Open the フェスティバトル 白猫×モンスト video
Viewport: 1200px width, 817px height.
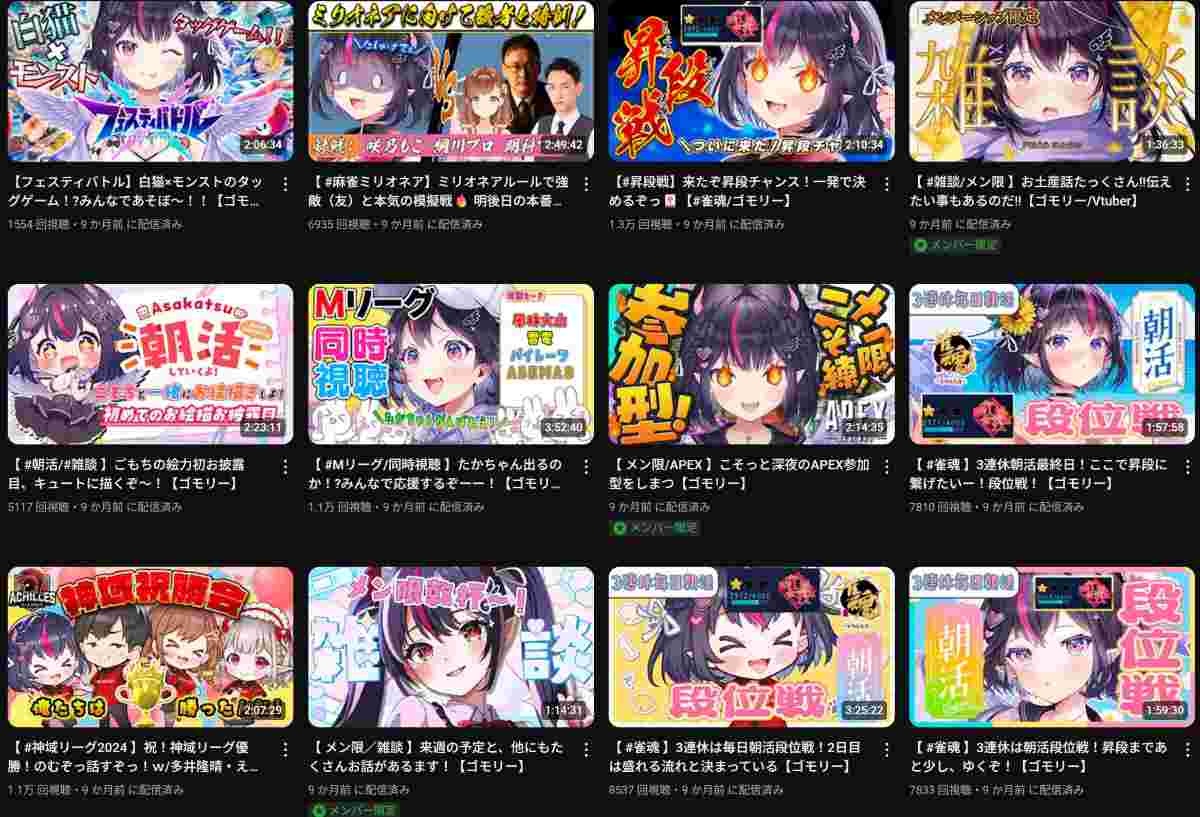[x=150, y=81]
